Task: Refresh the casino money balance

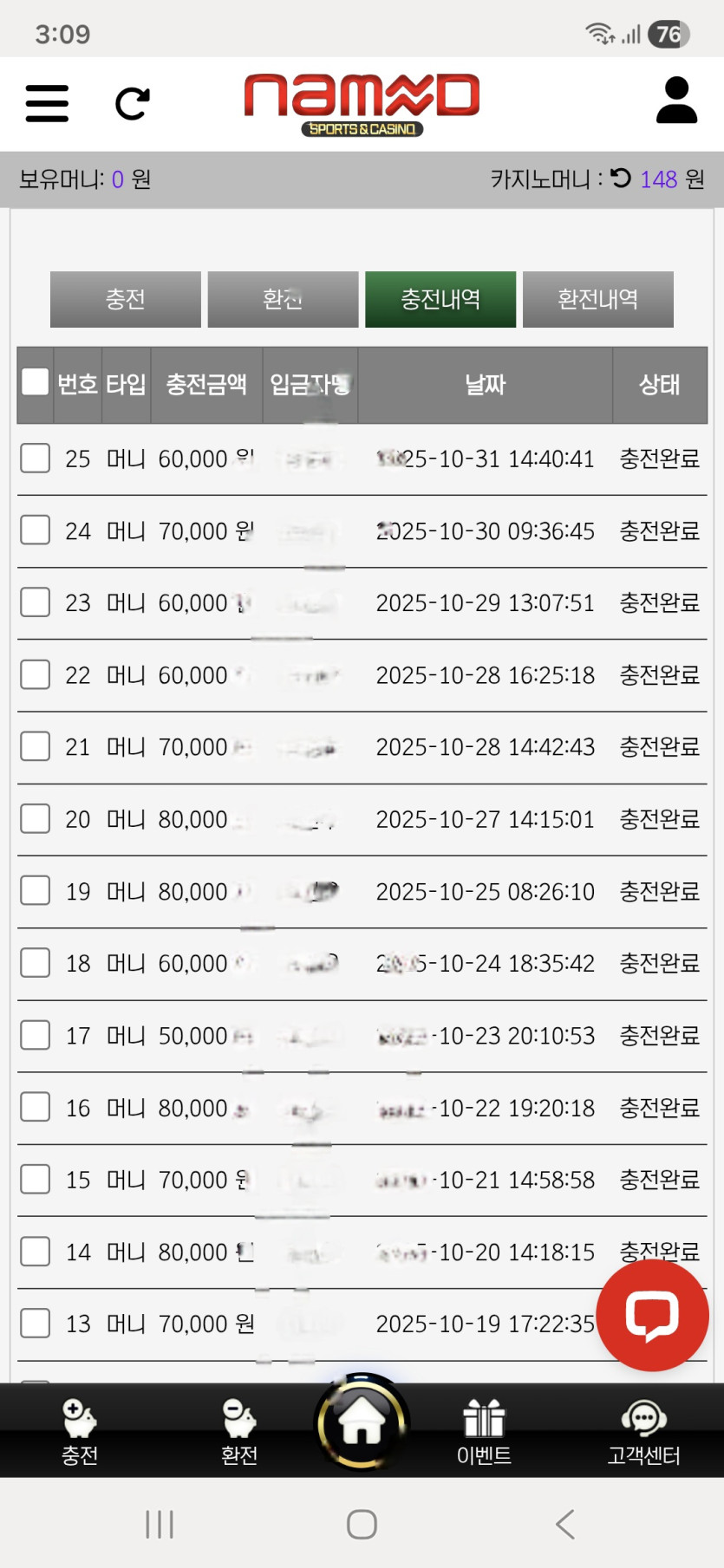Action: click(x=621, y=179)
